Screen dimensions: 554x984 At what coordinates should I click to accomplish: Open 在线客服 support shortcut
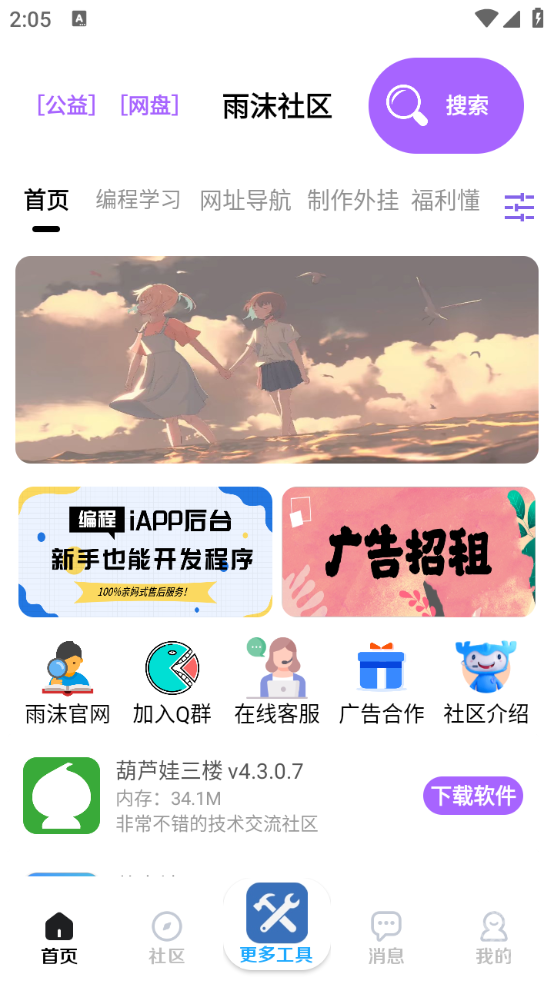click(277, 682)
